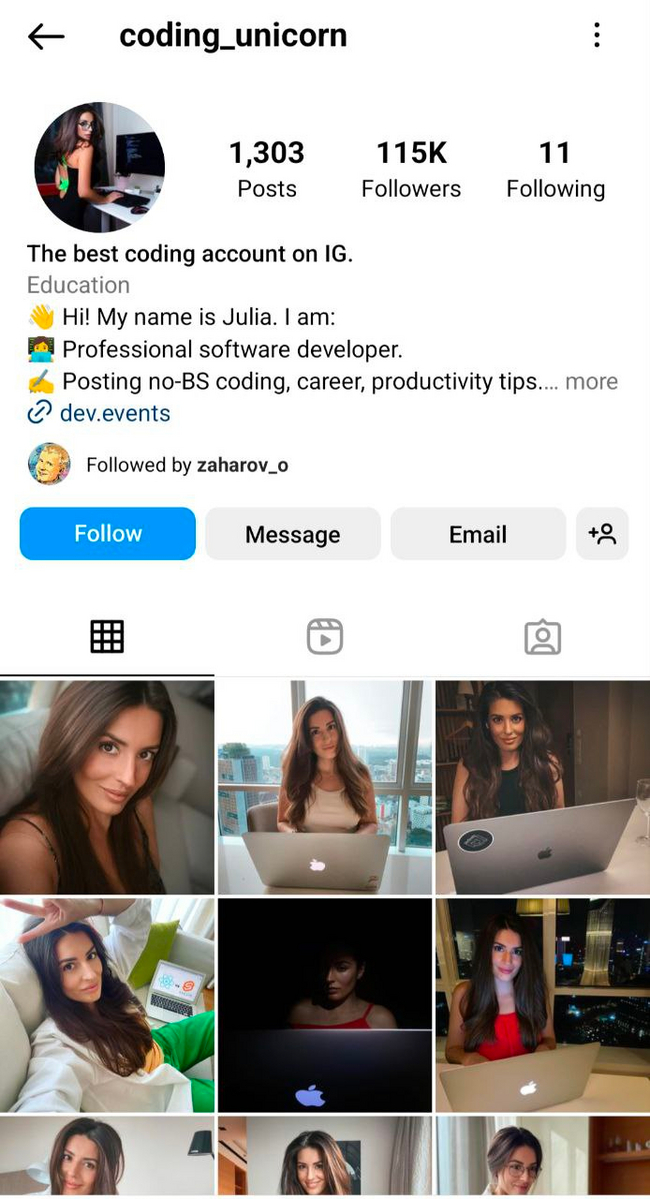Image resolution: width=650 pixels, height=1199 pixels.
Task: Message coding_unicorn
Action: coord(293,534)
